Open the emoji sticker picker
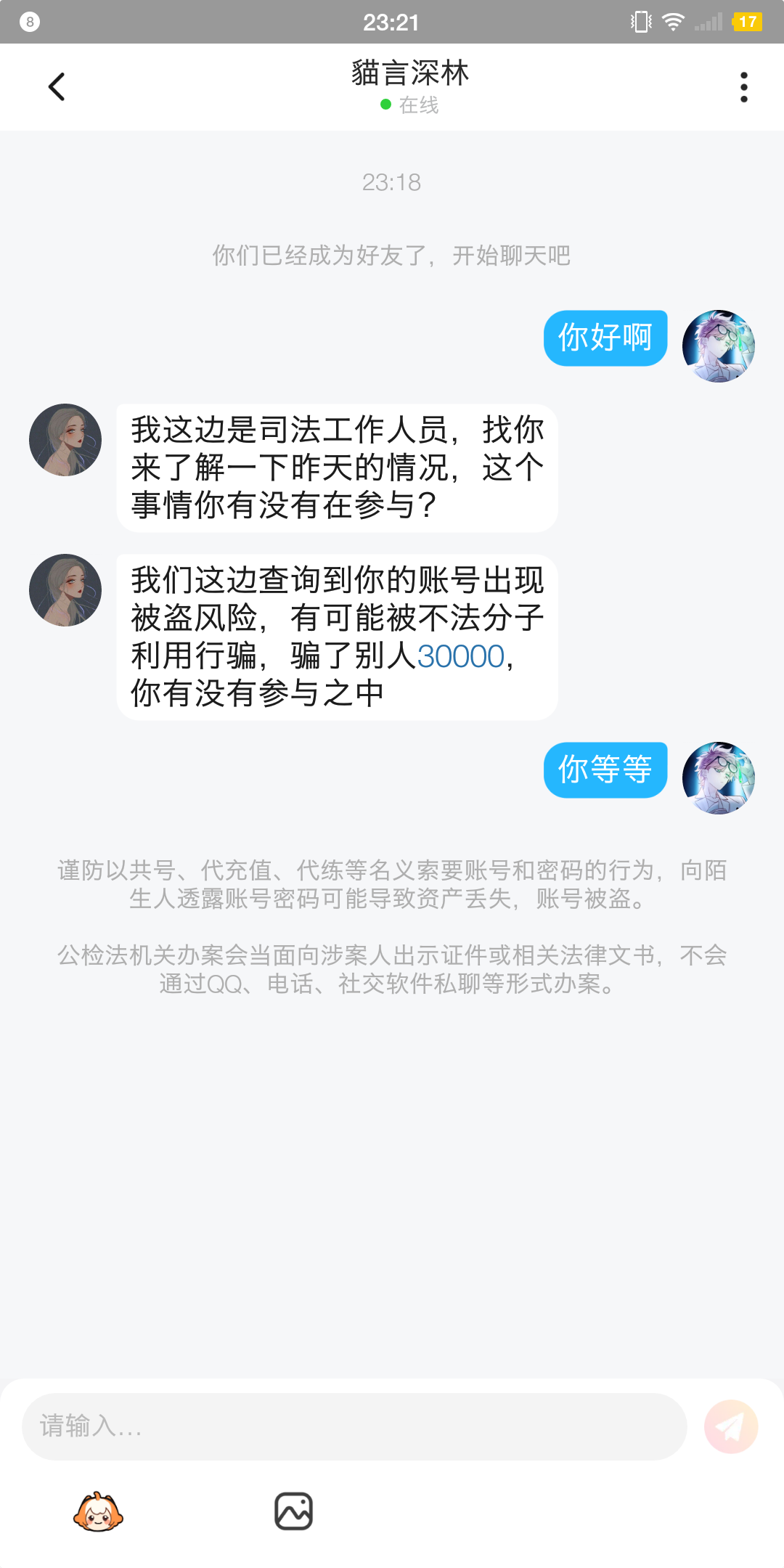The height and width of the screenshot is (1568, 784). [x=99, y=1512]
